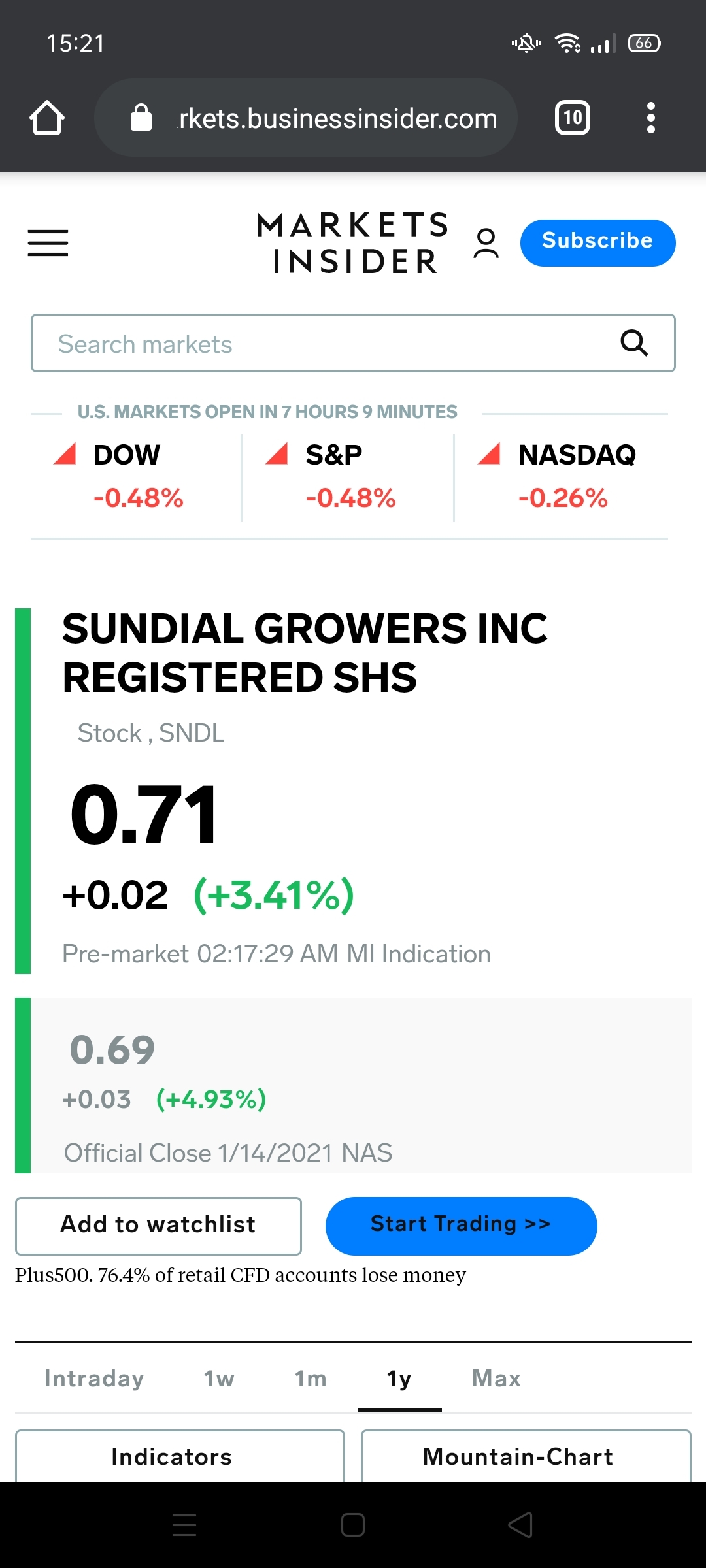This screenshot has width=706, height=1568.
Task: Open the hamburger navigation menu
Action: click(x=48, y=243)
